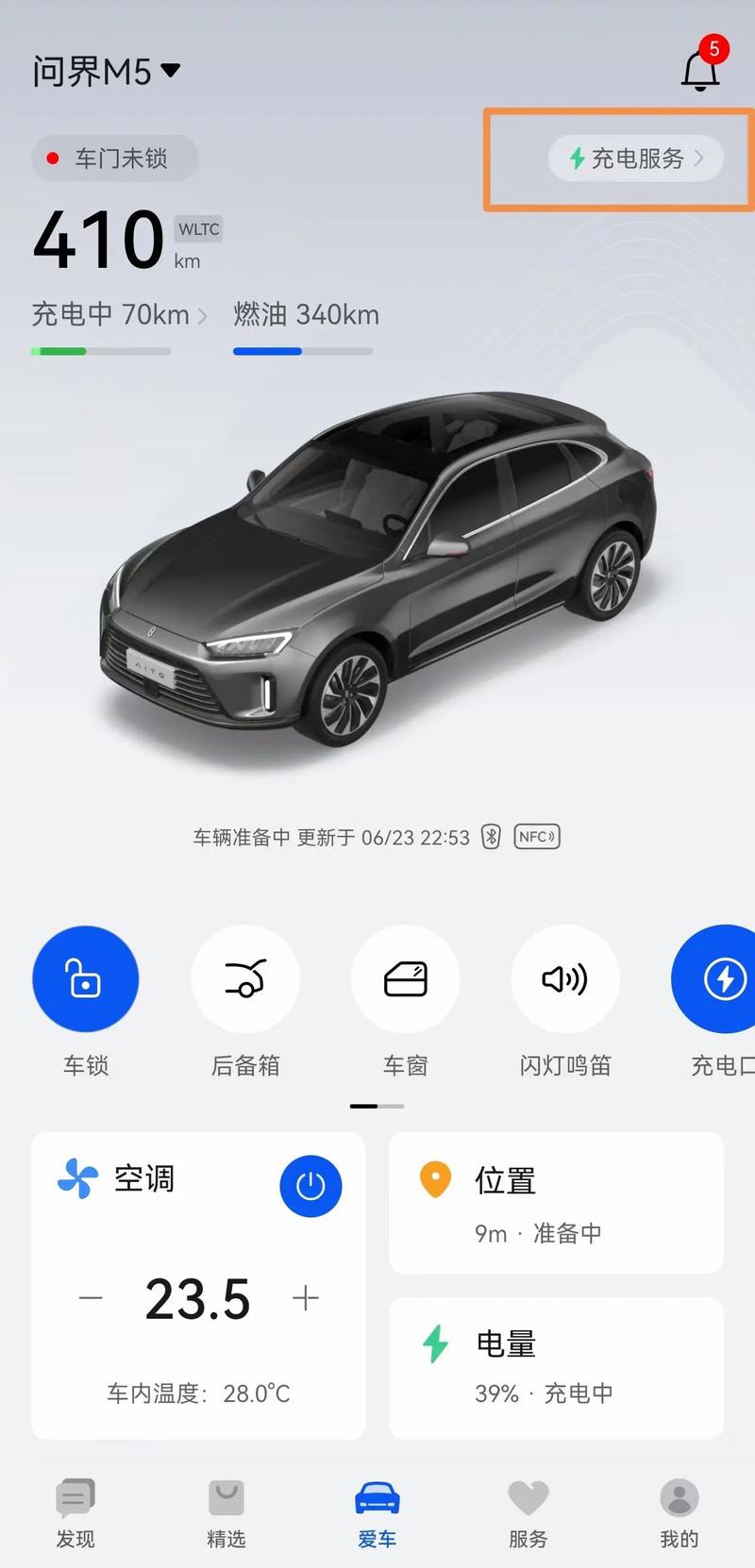Open the 电量 battery card

[556, 1366]
